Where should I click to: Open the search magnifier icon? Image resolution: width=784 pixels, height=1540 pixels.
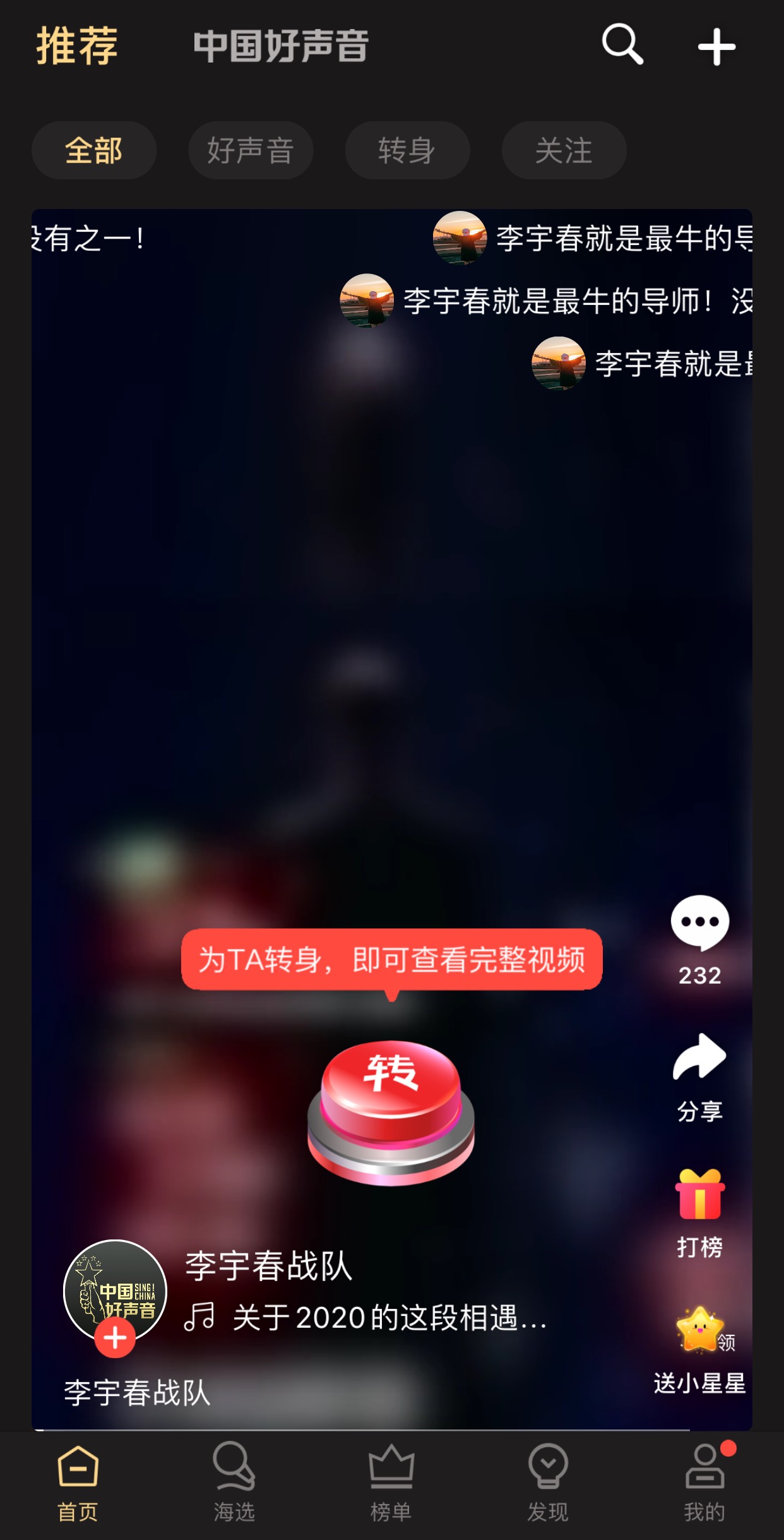tap(622, 45)
